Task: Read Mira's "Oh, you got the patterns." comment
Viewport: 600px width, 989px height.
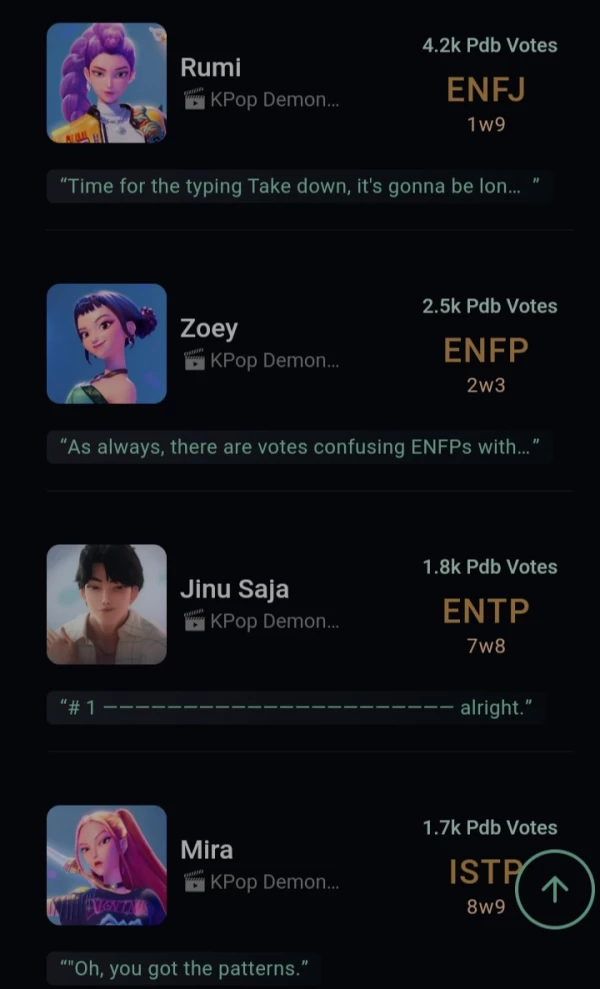Action: tap(185, 968)
